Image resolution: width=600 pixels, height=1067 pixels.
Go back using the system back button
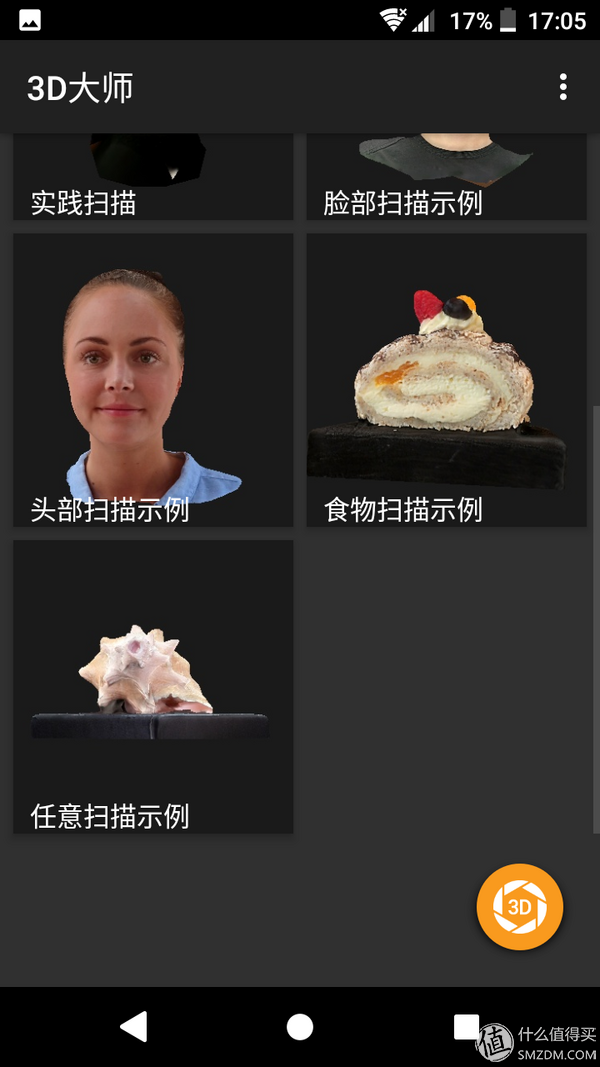pos(133,1026)
